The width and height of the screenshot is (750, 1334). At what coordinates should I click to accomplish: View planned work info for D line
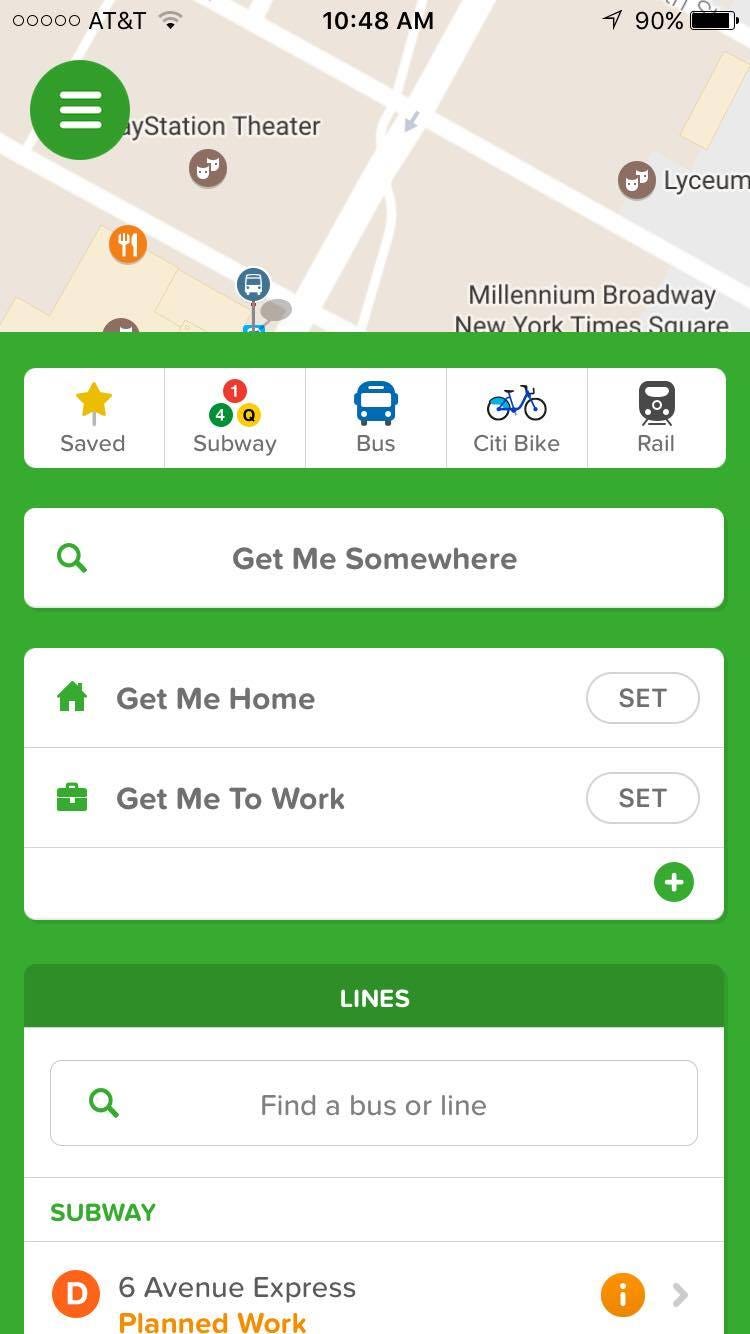[622, 1295]
